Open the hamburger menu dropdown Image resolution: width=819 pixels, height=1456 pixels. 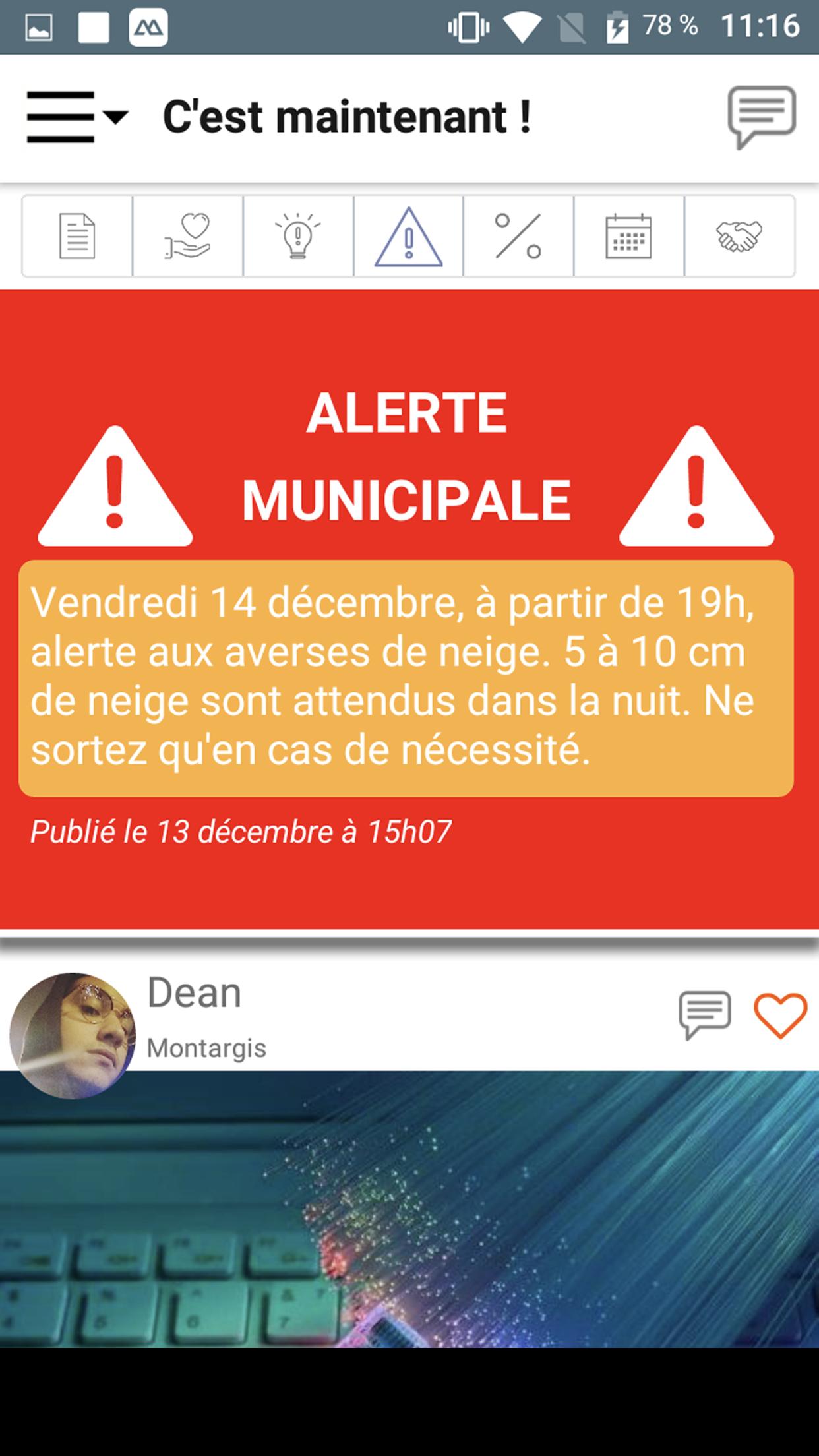76,117
